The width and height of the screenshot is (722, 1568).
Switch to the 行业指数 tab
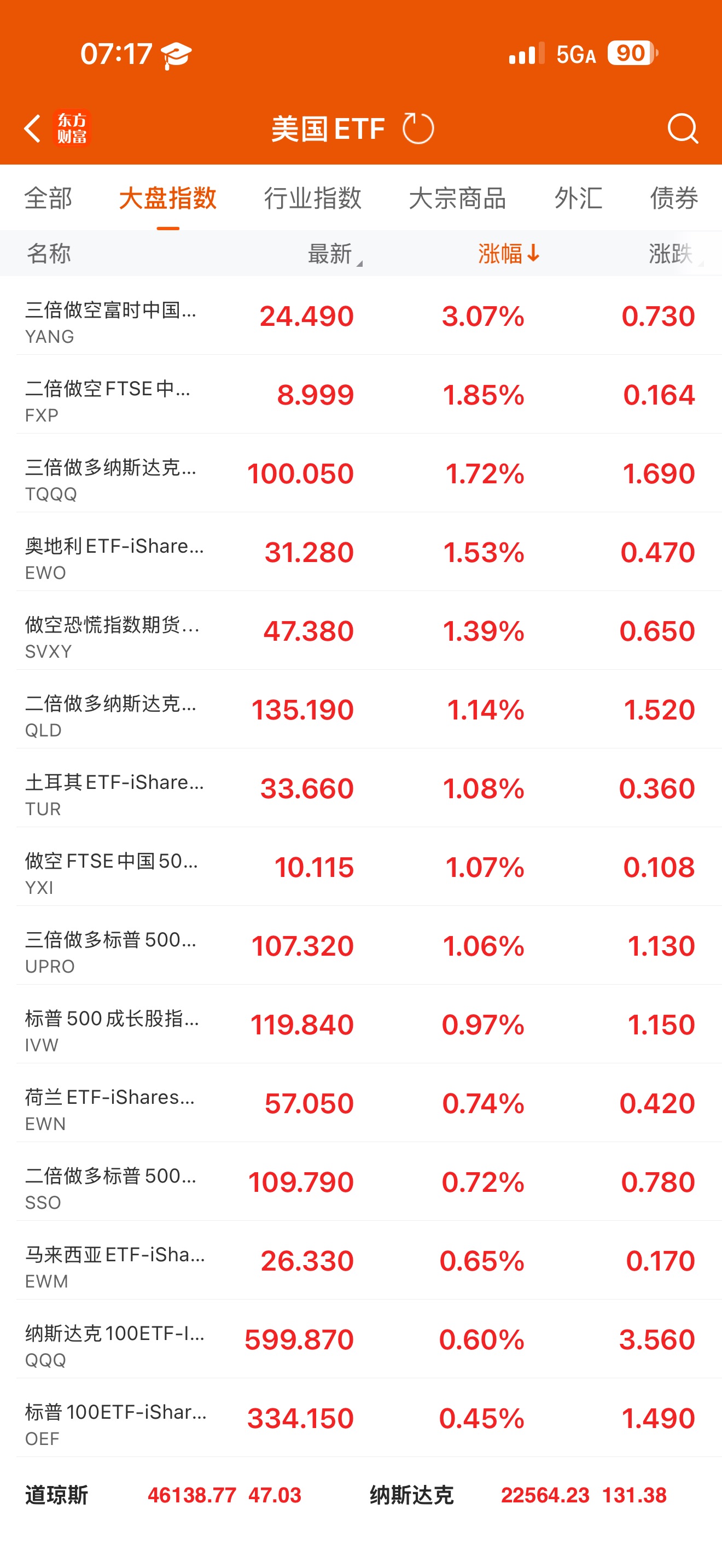312,198
